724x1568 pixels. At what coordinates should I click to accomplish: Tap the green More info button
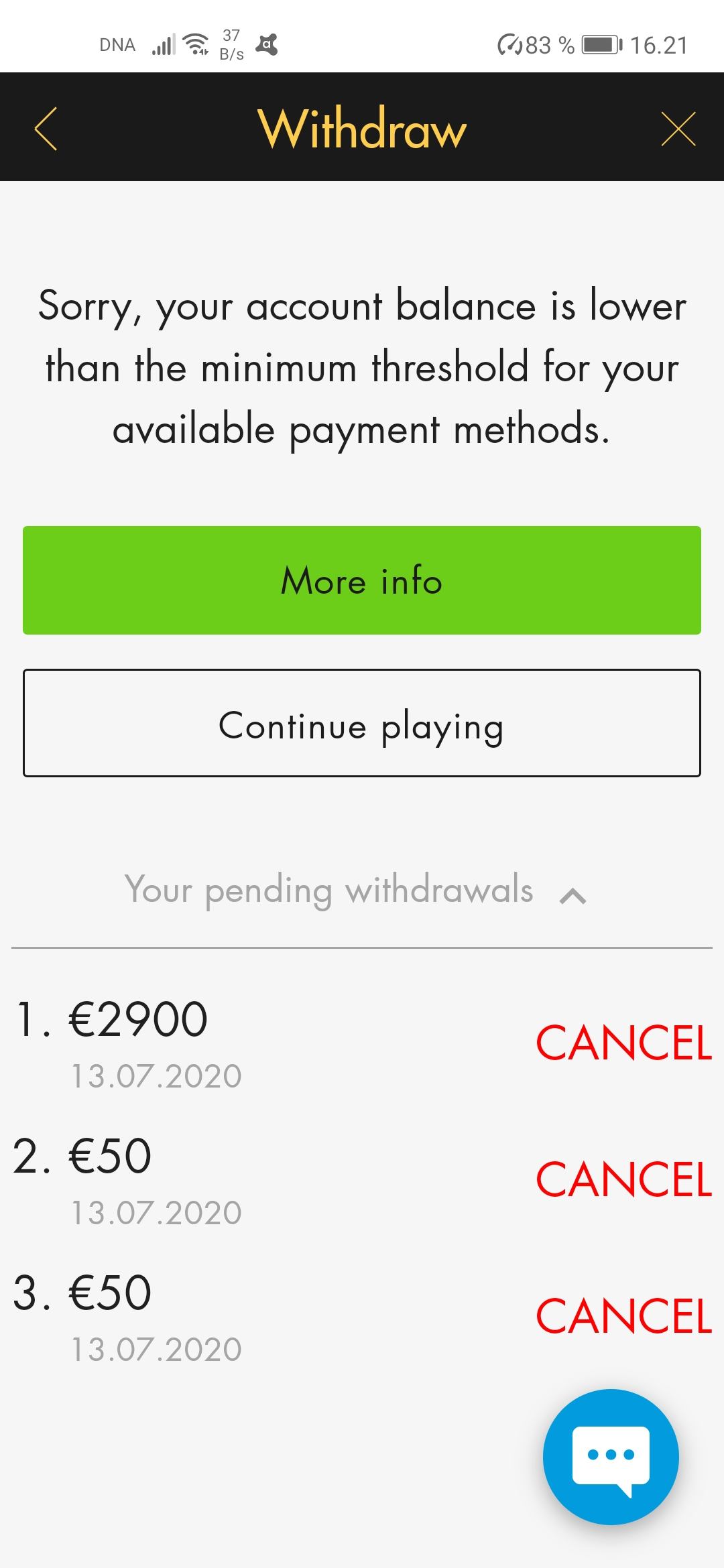[x=362, y=580]
